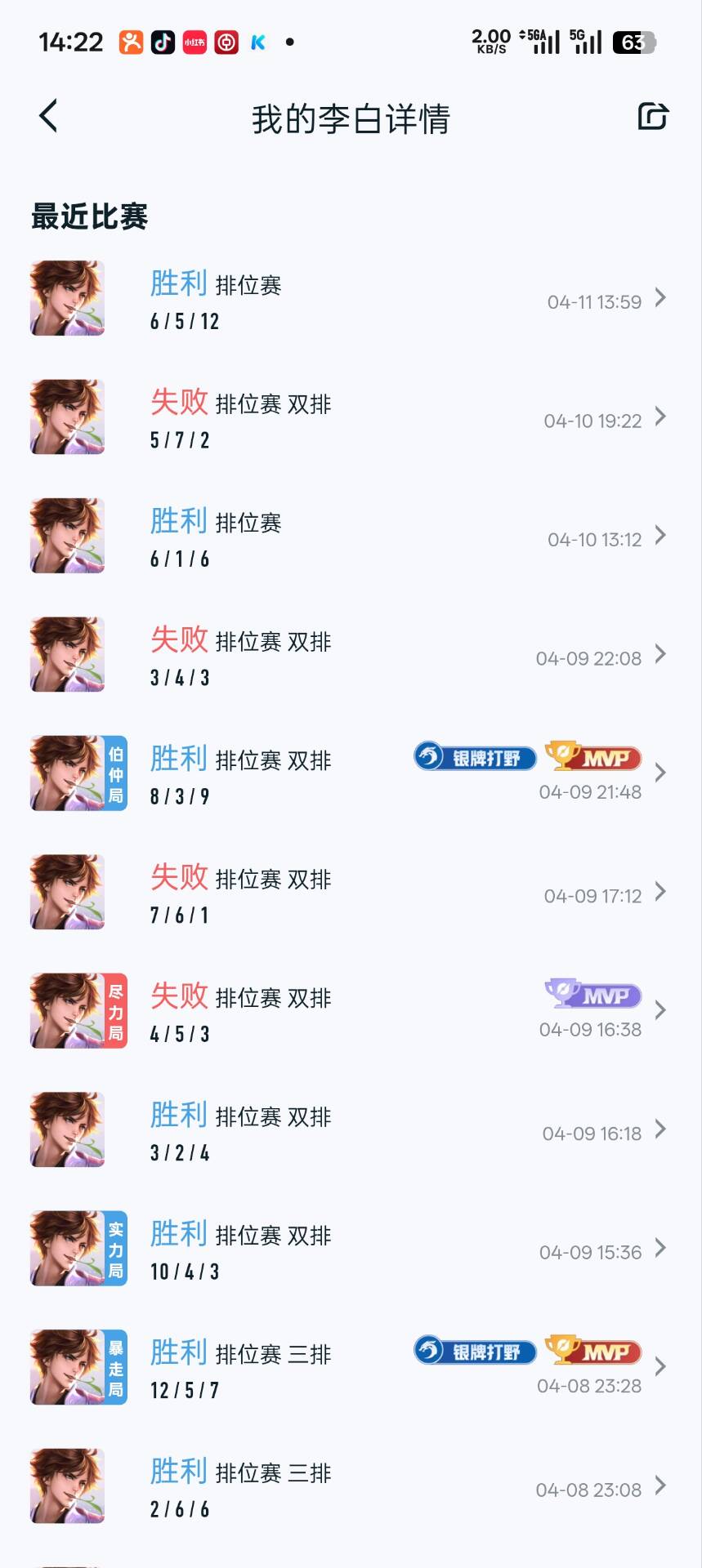Open the 04-10 13:12 victory match
702x1568 pixels.
click(350, 537)
